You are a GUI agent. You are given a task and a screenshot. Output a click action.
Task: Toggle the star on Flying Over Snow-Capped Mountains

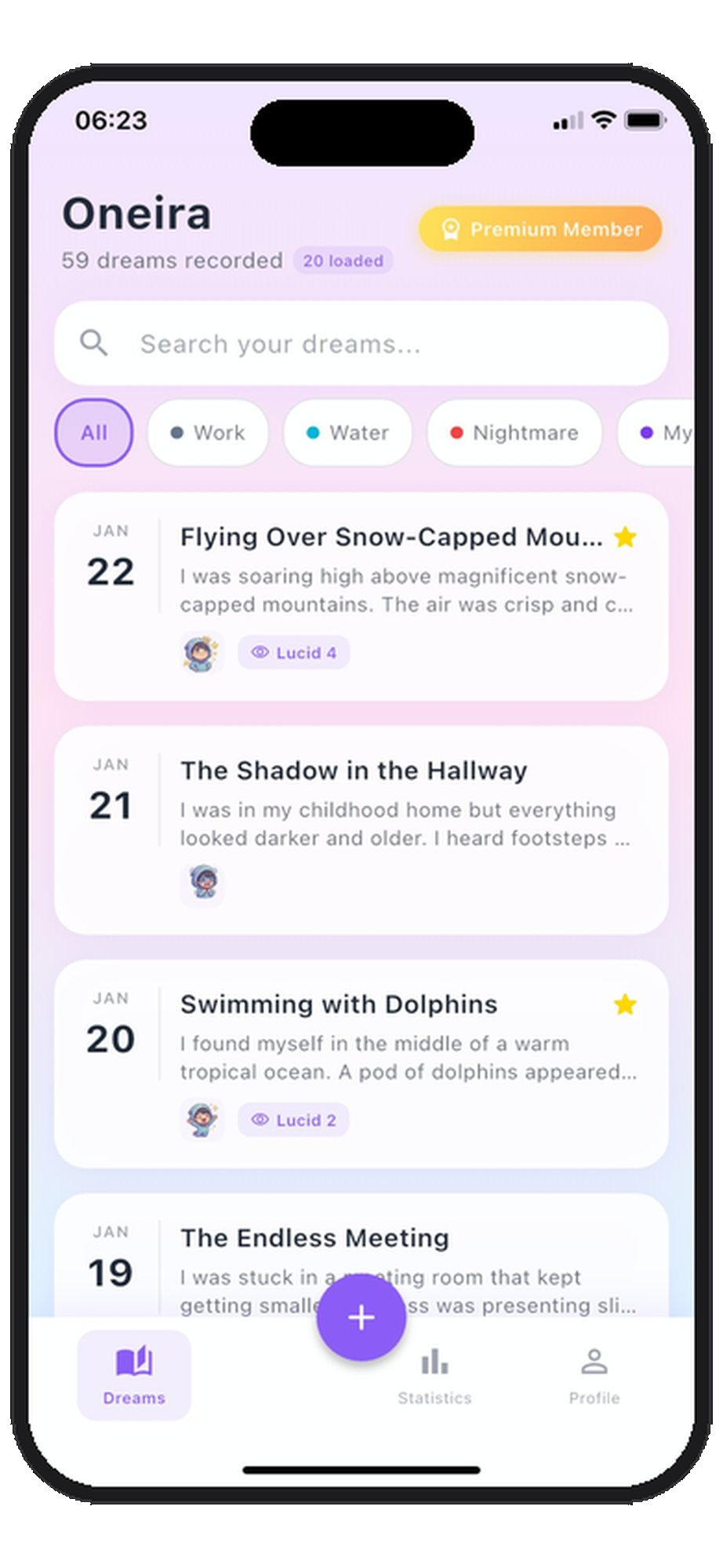pos(625,537)
